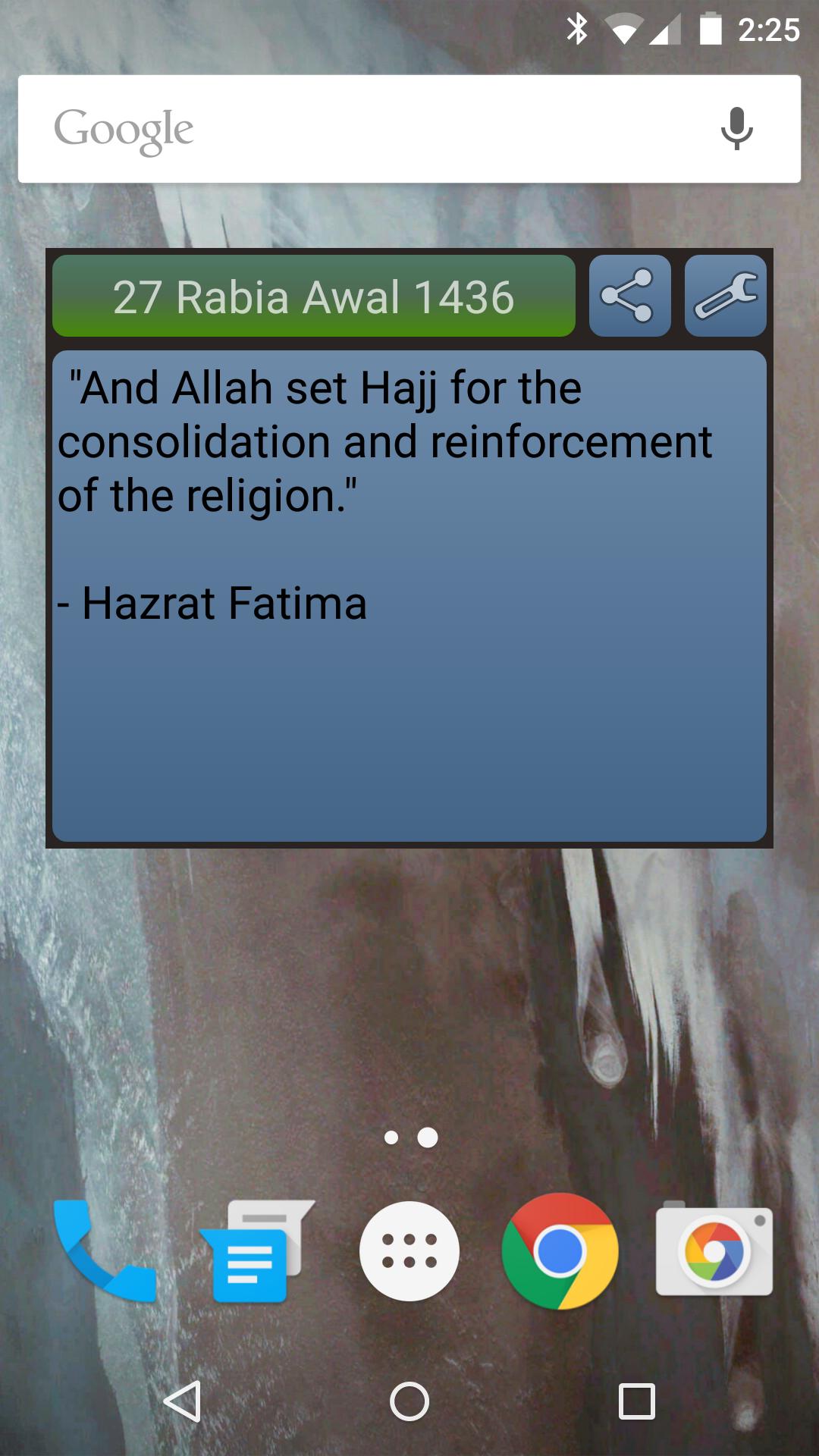Tap the 27 Rabia Awal 1436 date button
Viewport: 819px width, 1456px height.
pos(313,297)
